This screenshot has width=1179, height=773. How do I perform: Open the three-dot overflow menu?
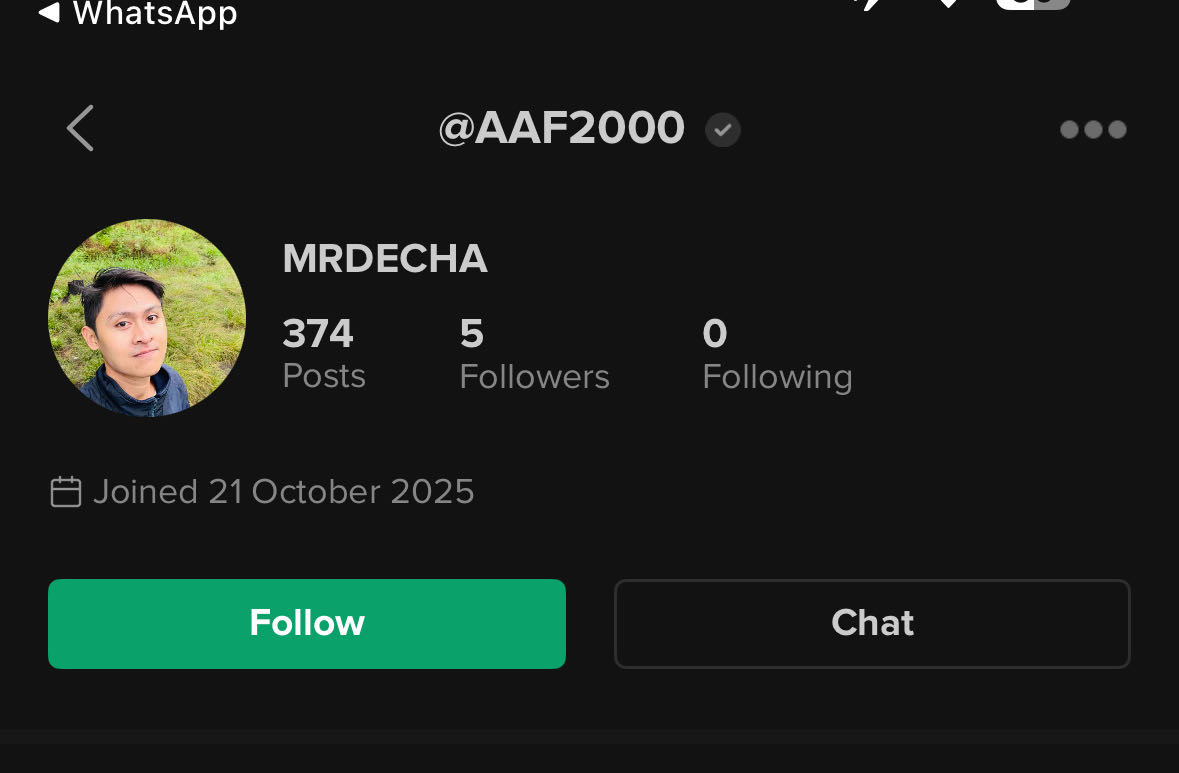coord(1093,129)
